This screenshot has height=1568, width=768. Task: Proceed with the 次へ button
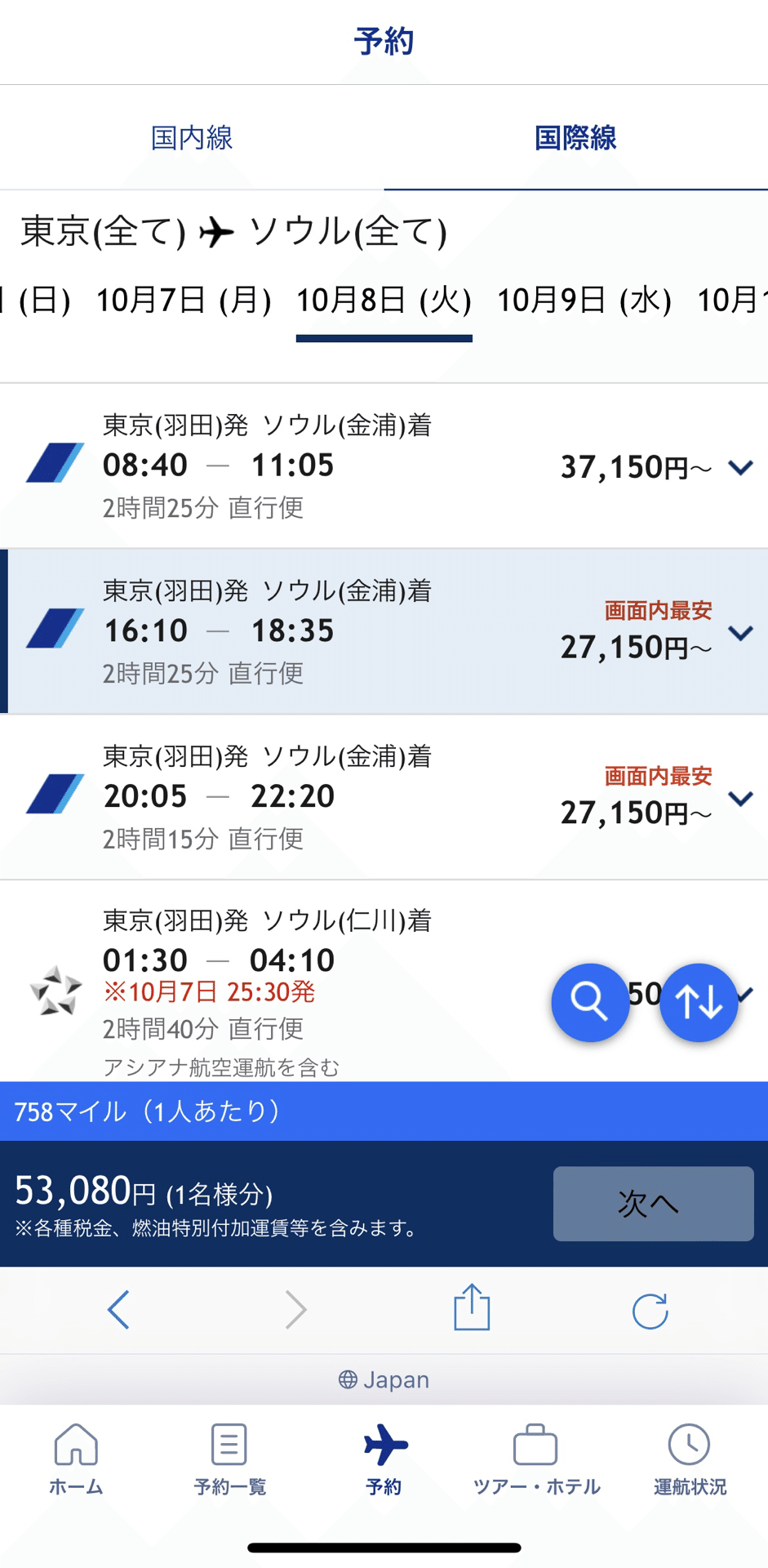(653, 1204)
